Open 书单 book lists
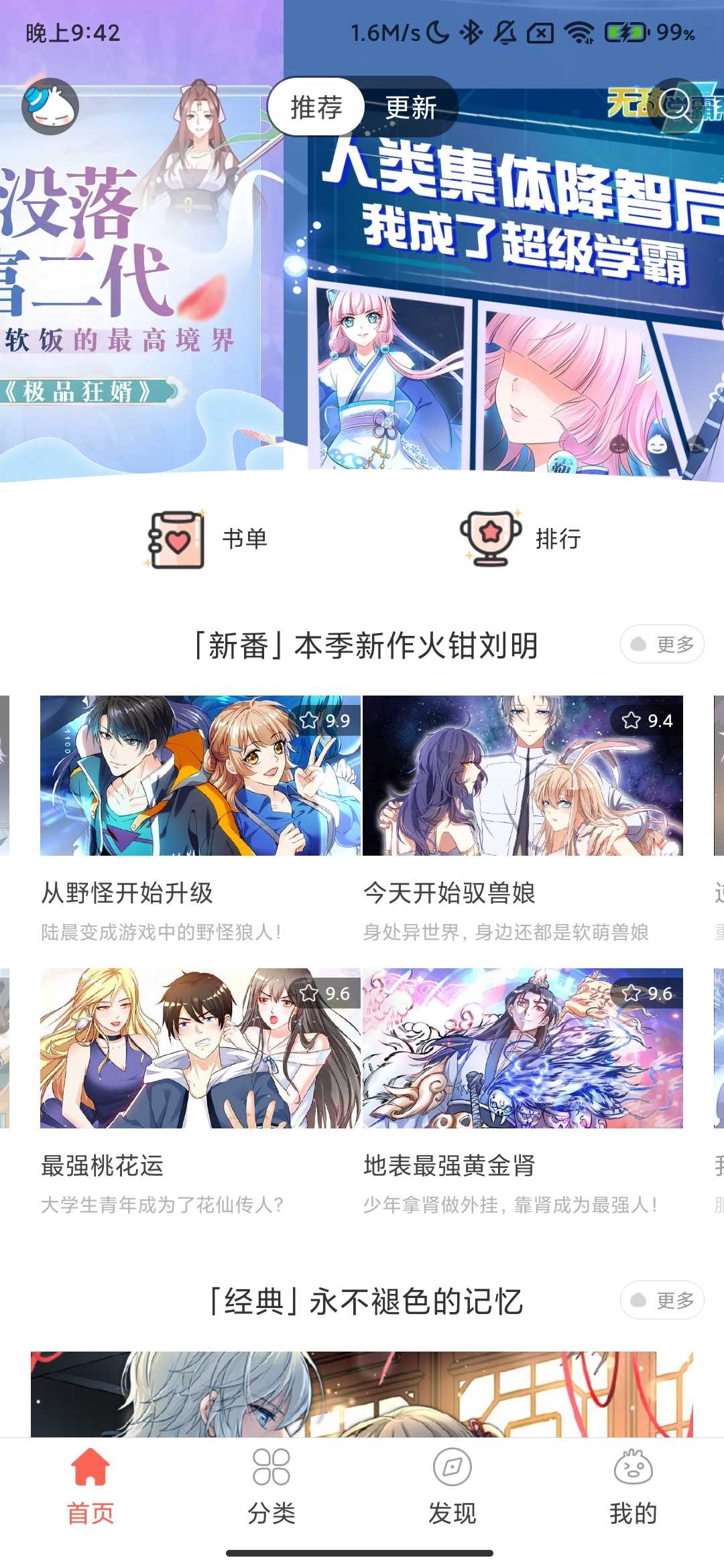The width and height of the screenshot is (724, 1568). pyautogui.click(x=208, y=539)
